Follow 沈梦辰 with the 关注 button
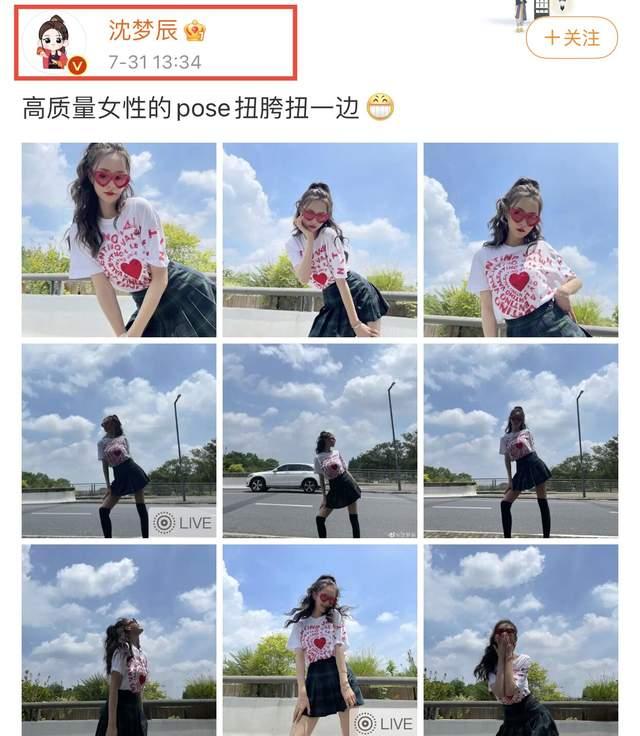This screenshot has height=736, width=640. coord(572,38)
